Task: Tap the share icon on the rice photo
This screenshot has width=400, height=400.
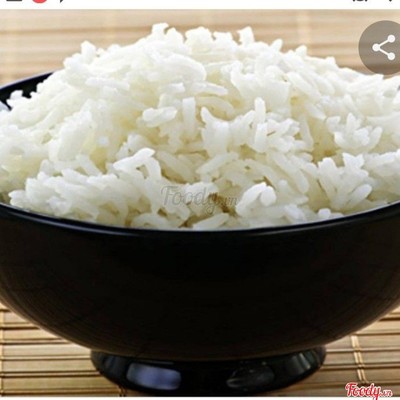Action: pos(383,48)
